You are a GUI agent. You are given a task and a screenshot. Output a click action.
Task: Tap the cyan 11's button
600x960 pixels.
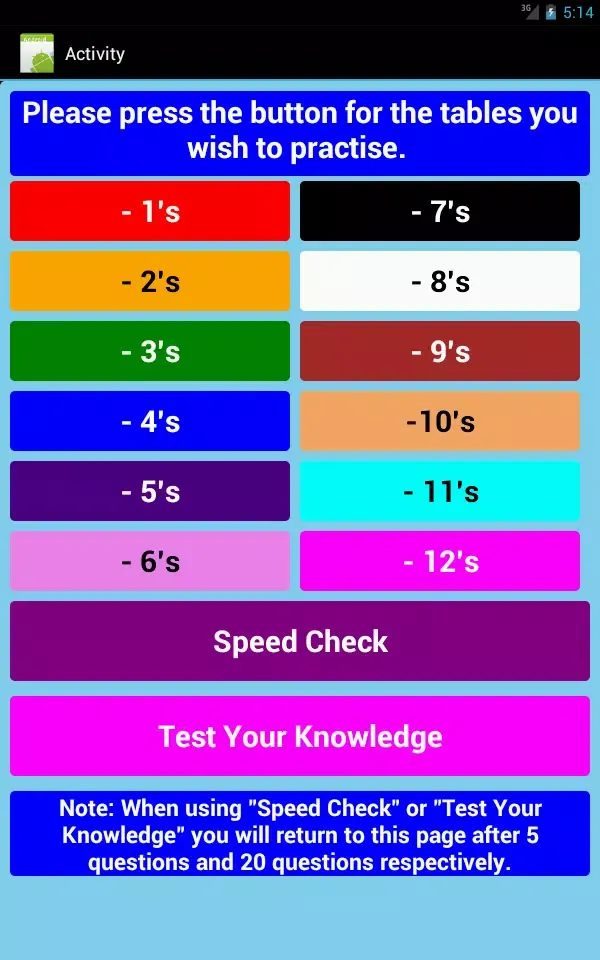click(x=440, y=491)
